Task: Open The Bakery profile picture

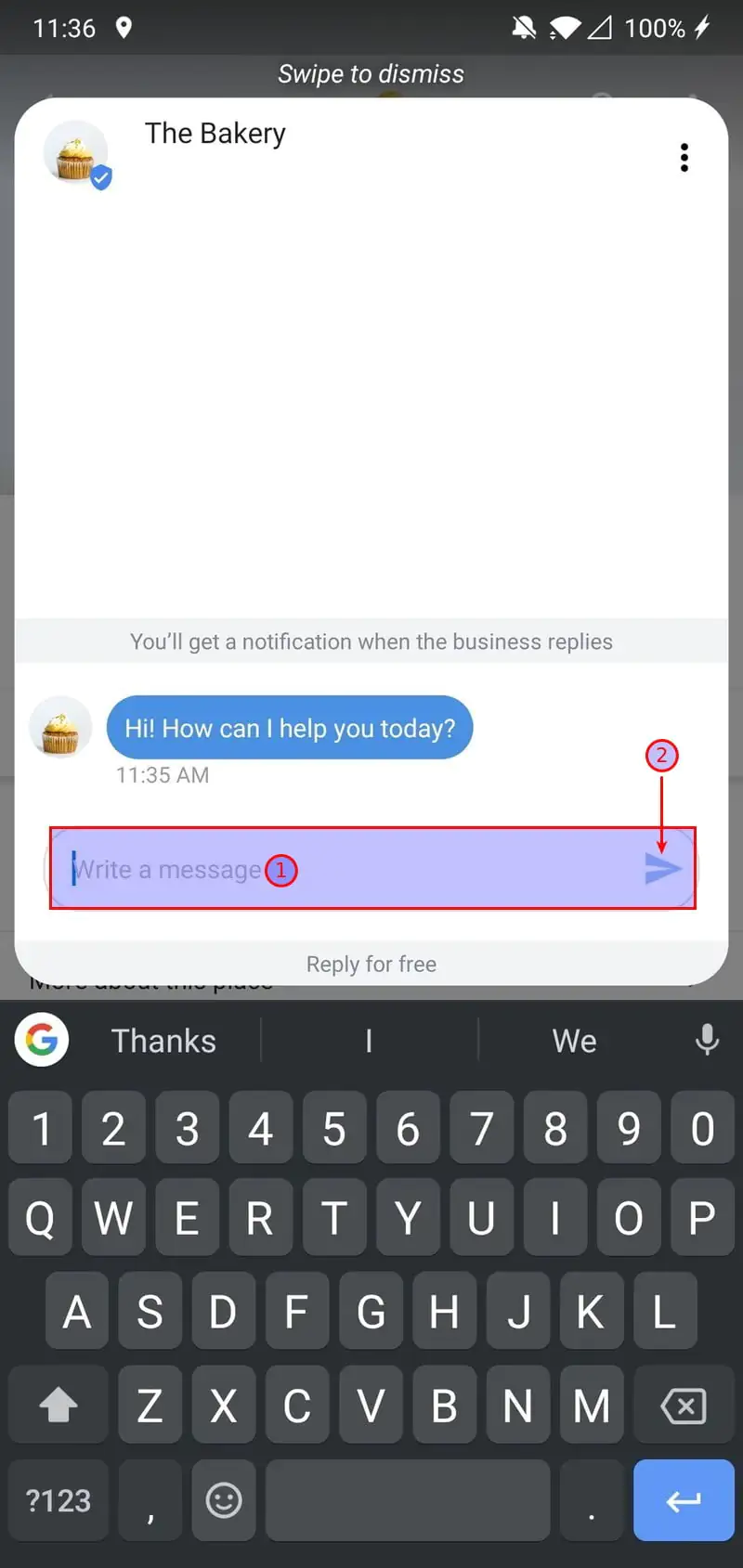Action: click(76, 154)
